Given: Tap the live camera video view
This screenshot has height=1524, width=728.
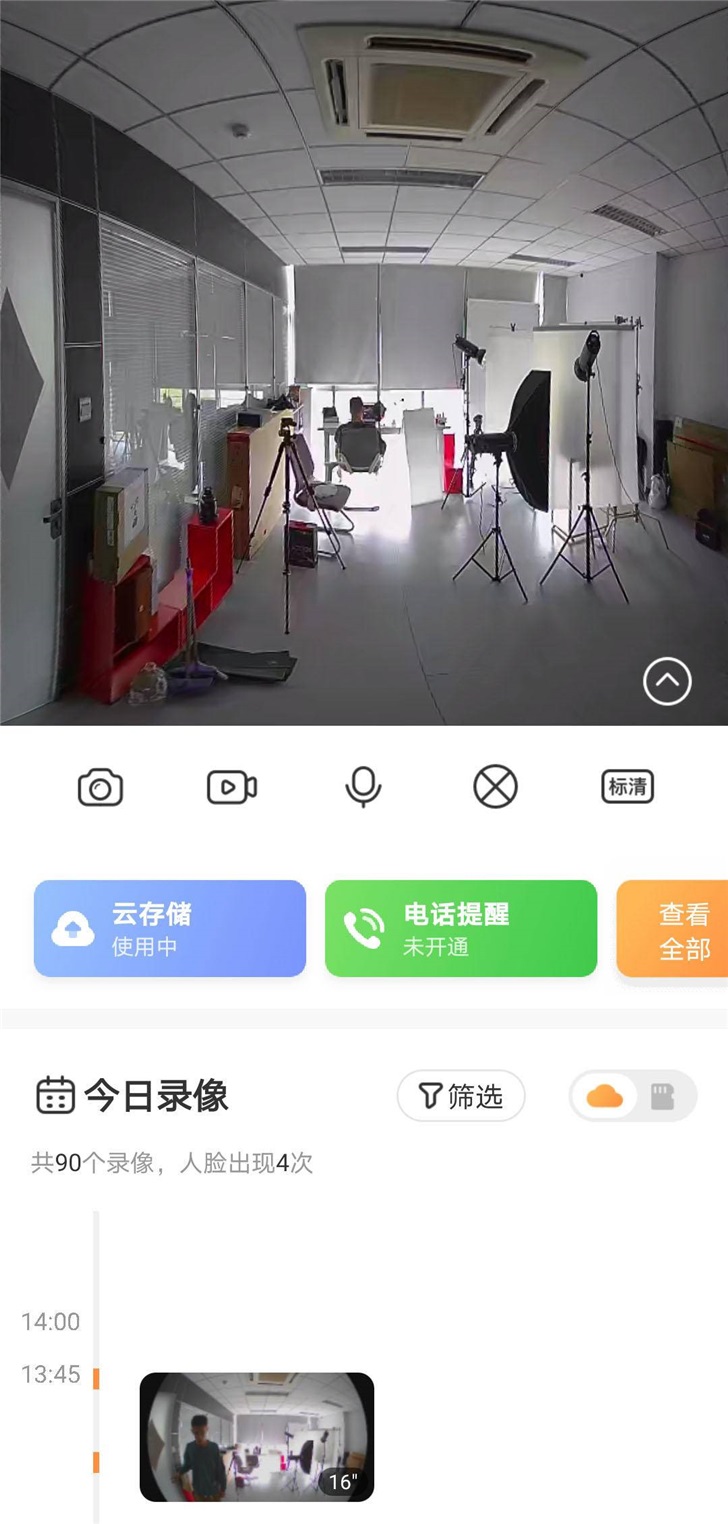Looking at the screenshot, I should coord(364,362).
